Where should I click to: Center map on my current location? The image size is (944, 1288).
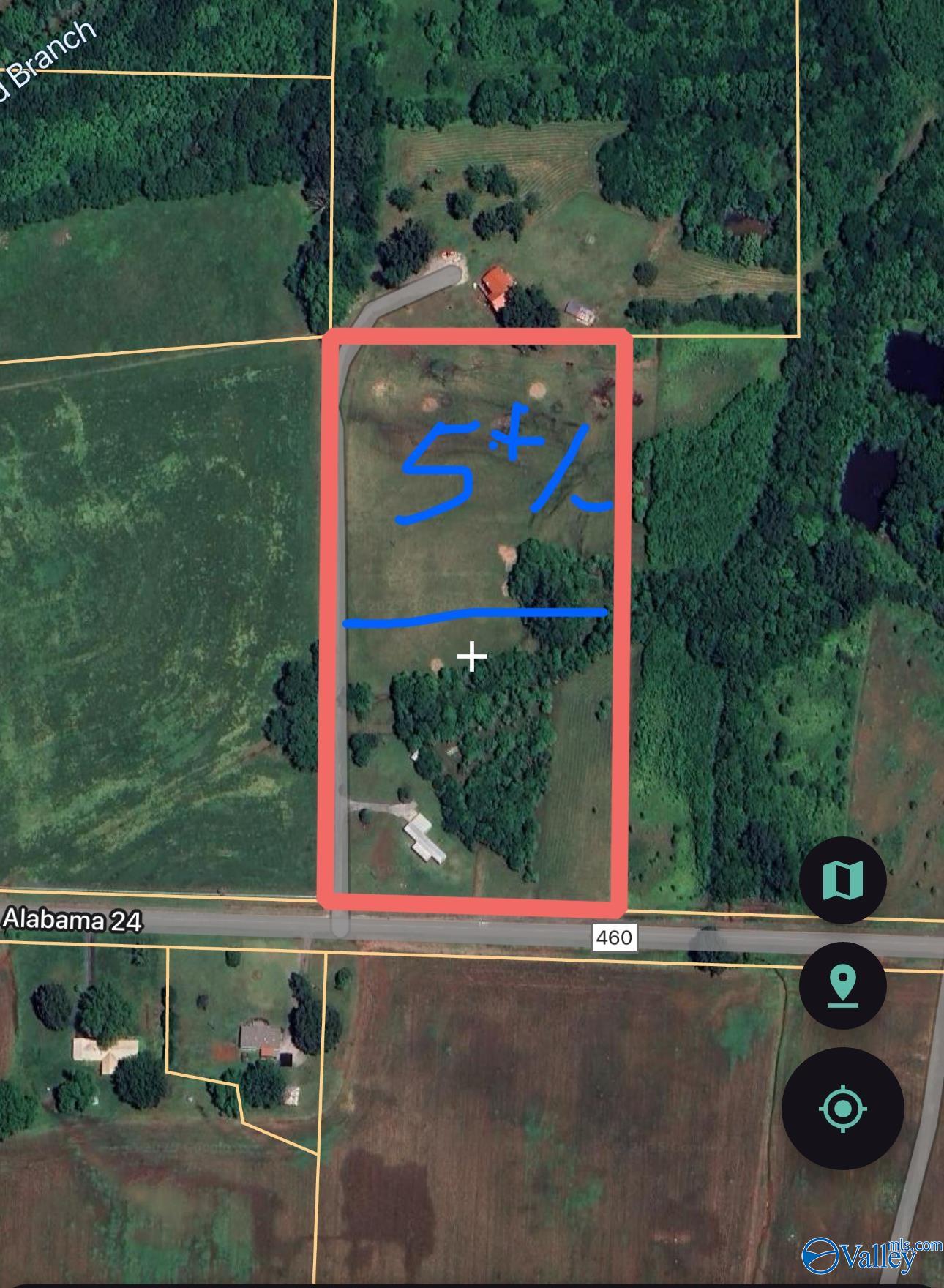(842, 1108)
